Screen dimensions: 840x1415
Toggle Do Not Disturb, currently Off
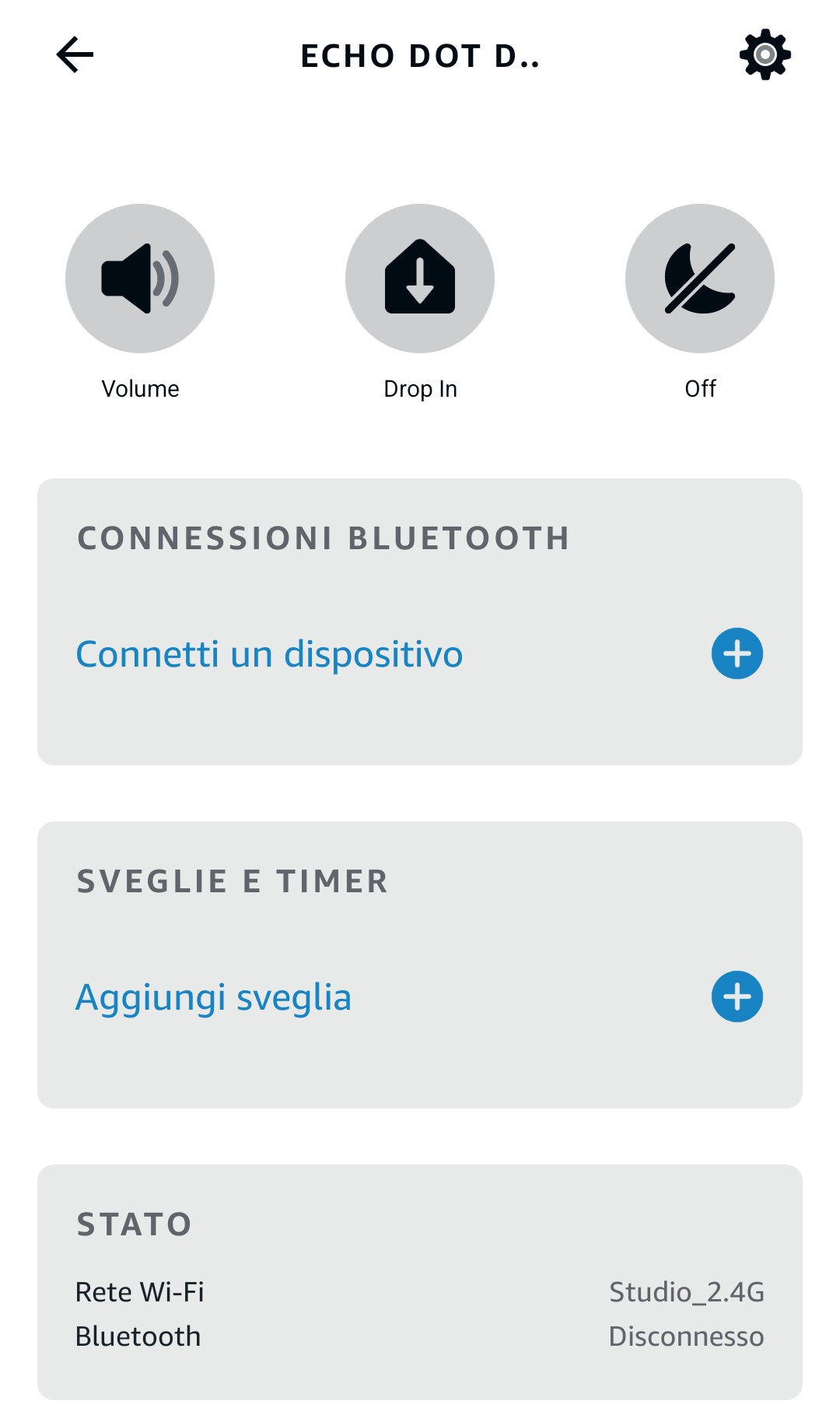700,278
